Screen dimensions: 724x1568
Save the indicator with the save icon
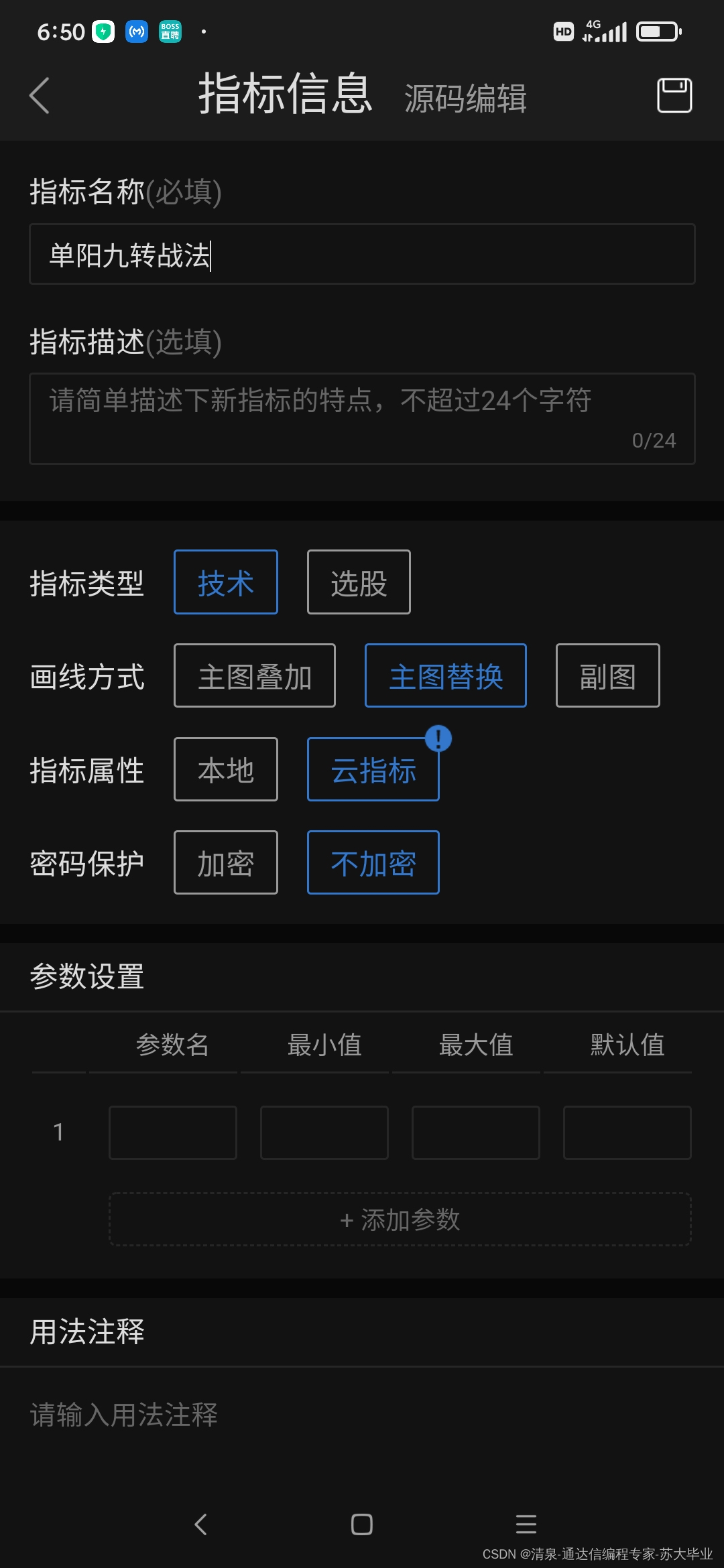click(x=674, y=96)
